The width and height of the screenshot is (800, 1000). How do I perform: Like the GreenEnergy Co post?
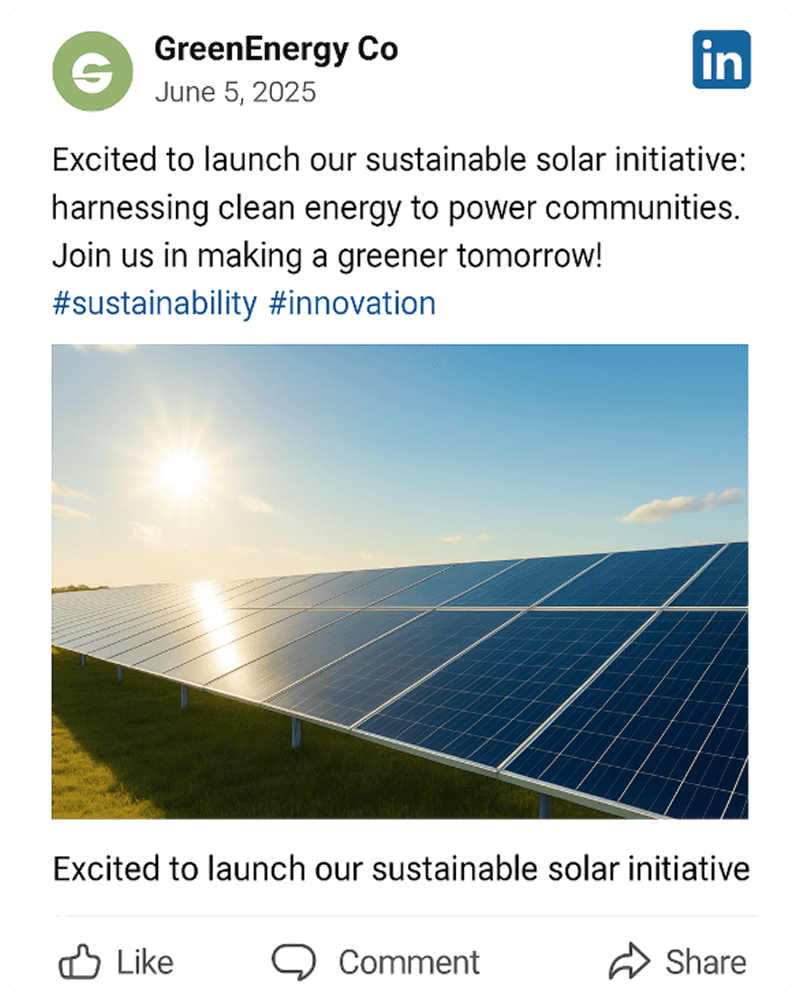(115, 962)
